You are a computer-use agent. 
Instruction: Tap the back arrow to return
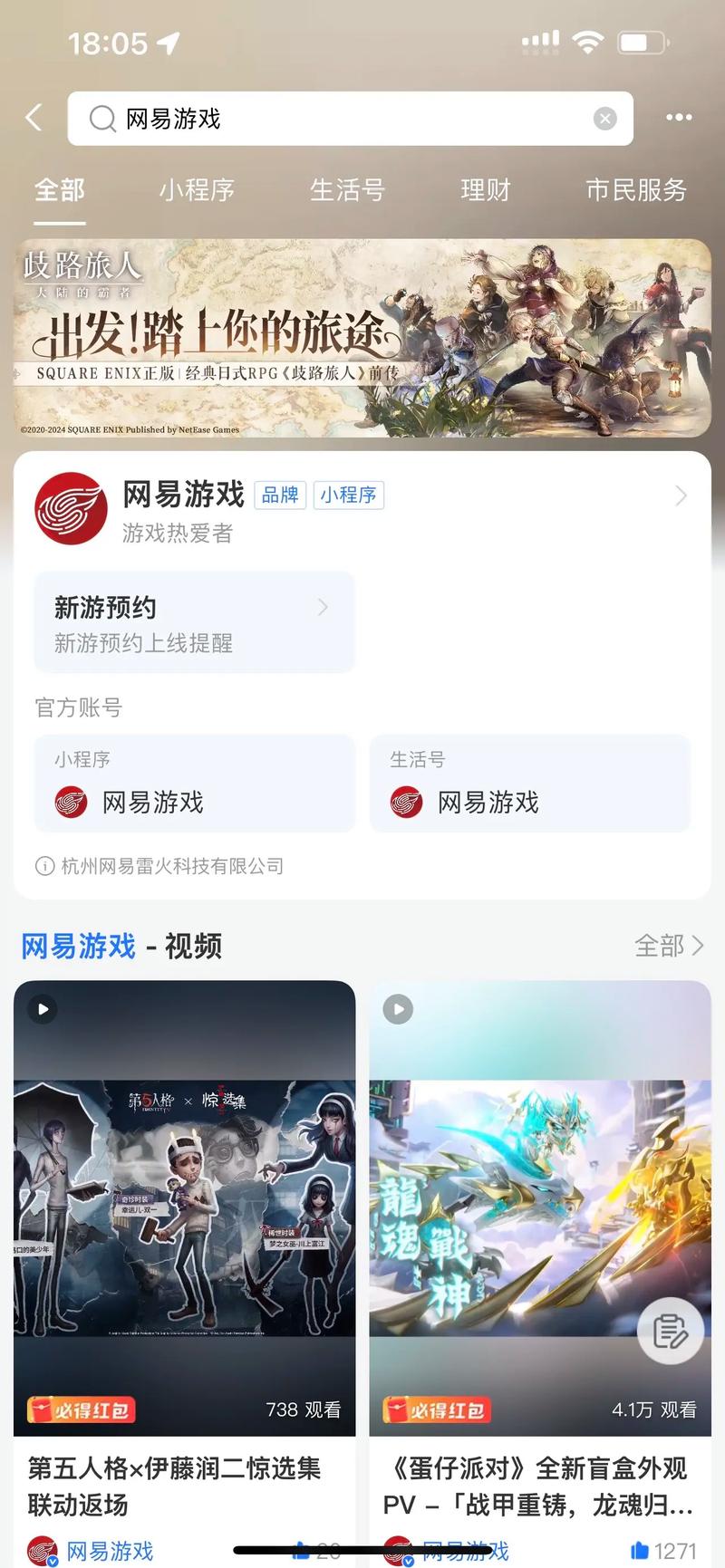[x=33, y=118]
